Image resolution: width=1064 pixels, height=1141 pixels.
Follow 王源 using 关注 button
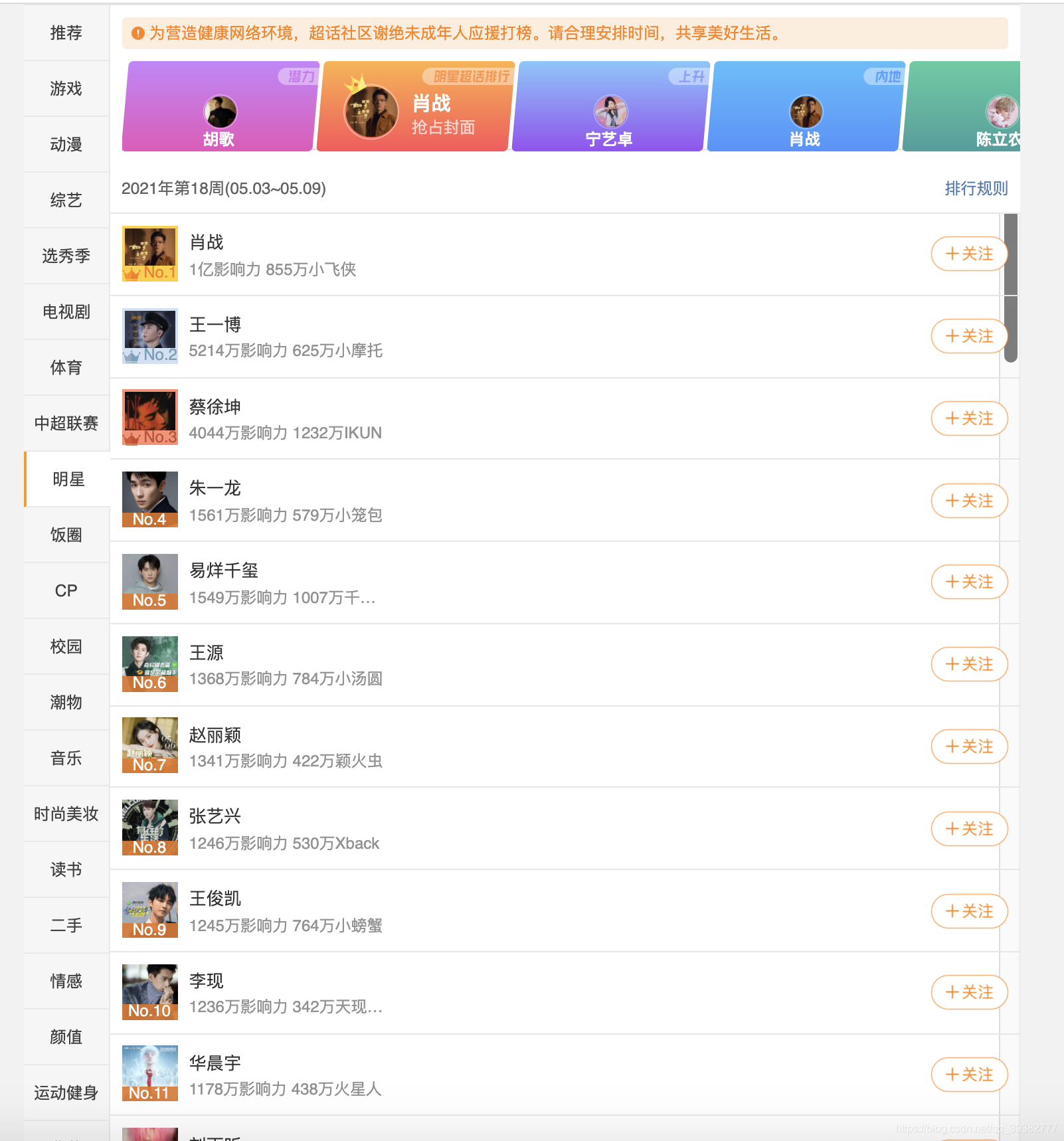click(x=969, y=664)
